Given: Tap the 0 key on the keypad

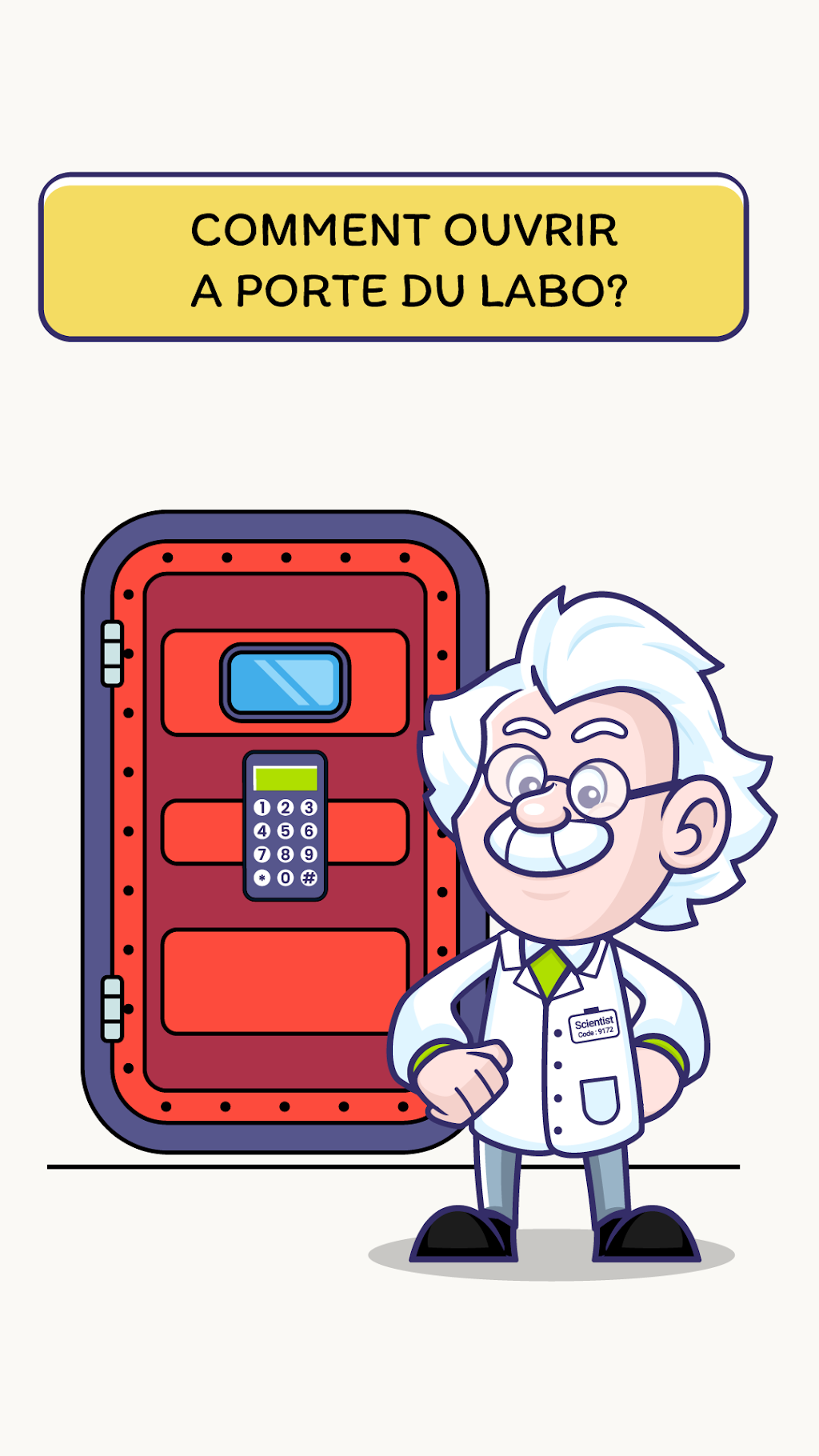Looking at the screenshot, I should 286,878.
